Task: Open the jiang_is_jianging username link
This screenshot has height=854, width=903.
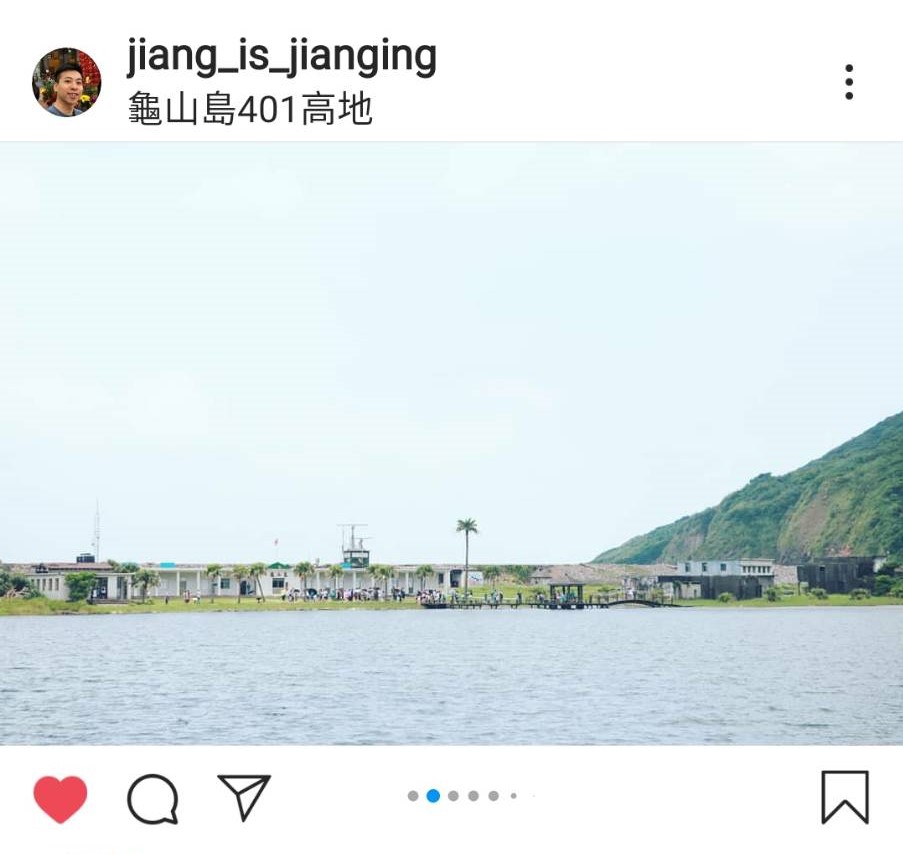Action: pos(281,56)
